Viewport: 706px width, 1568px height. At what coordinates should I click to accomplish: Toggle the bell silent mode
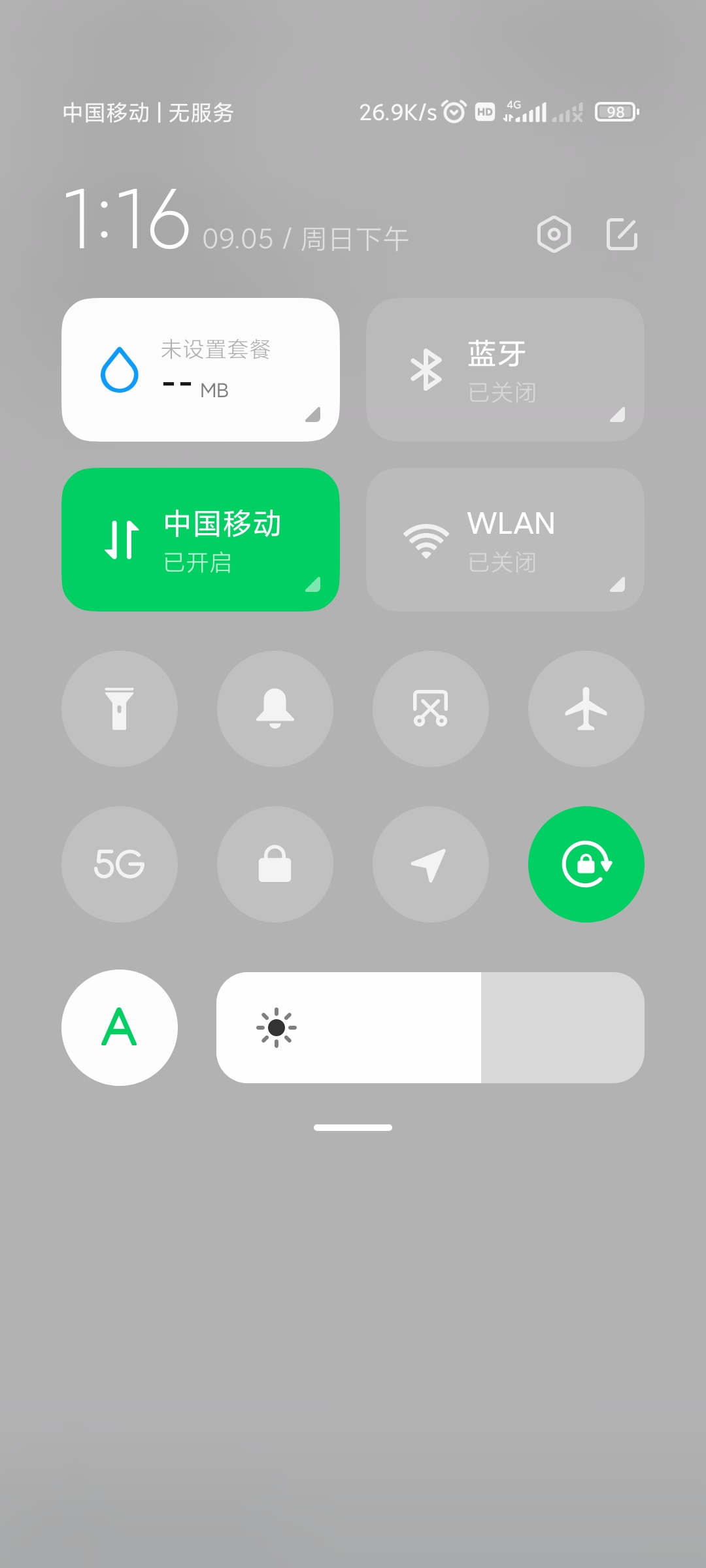click(x=275, y=709)
